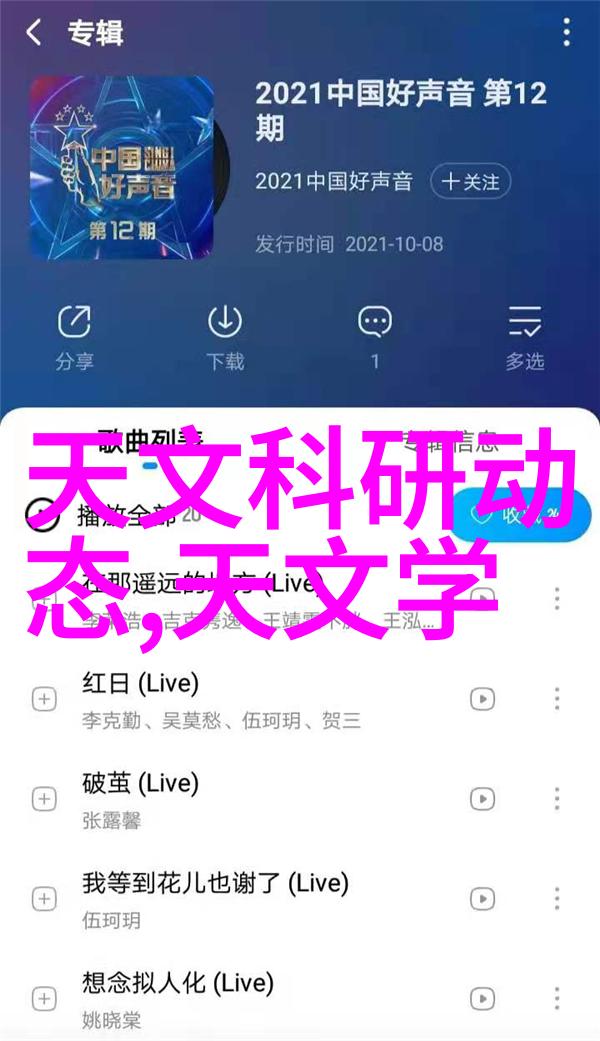The height and width of the screenshot is (1041, 600).
Task: Add 想念拟人化 (Live) using its plus icon
Action: [x=44, y=998]
